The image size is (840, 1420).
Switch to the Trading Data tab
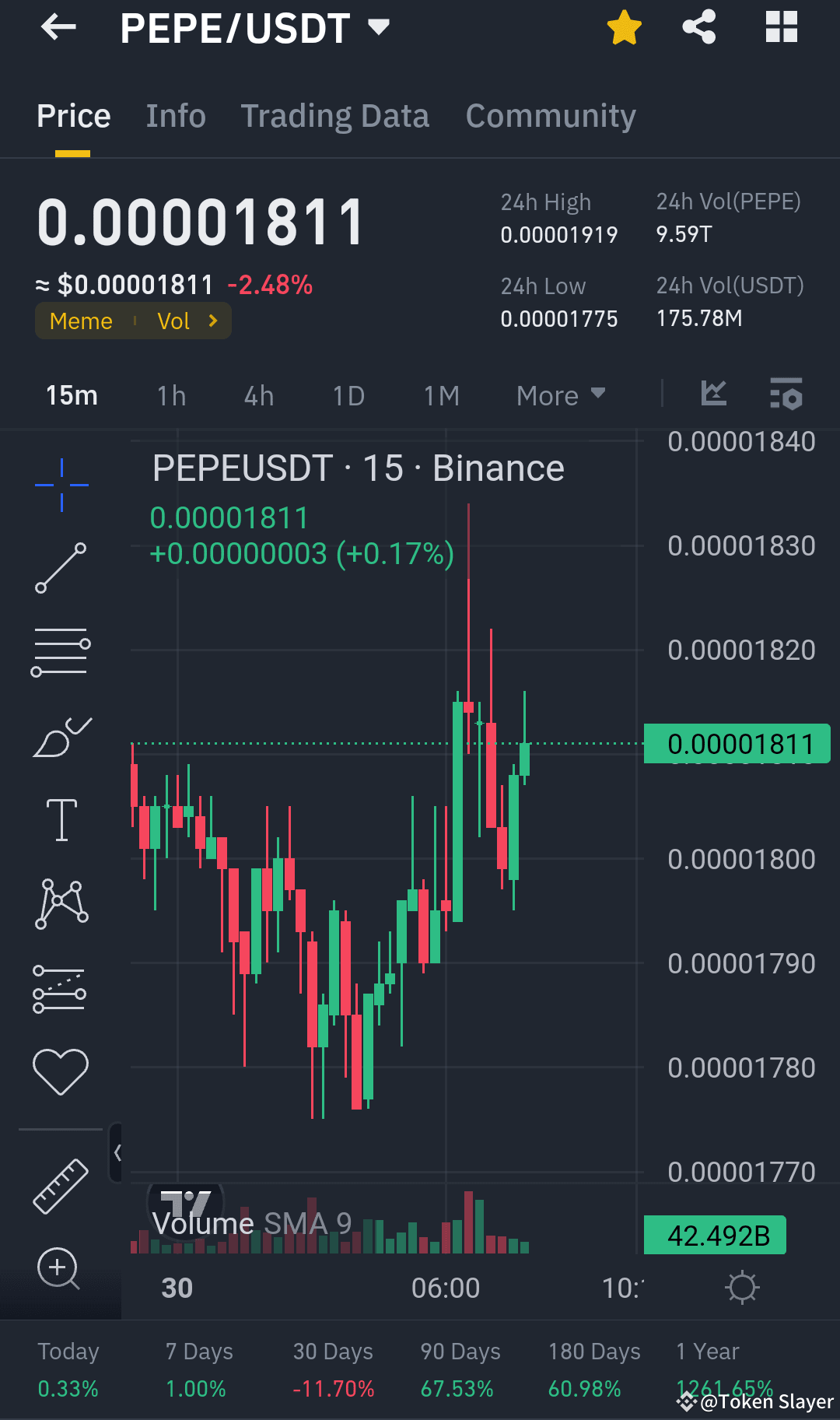coord(335,115)
